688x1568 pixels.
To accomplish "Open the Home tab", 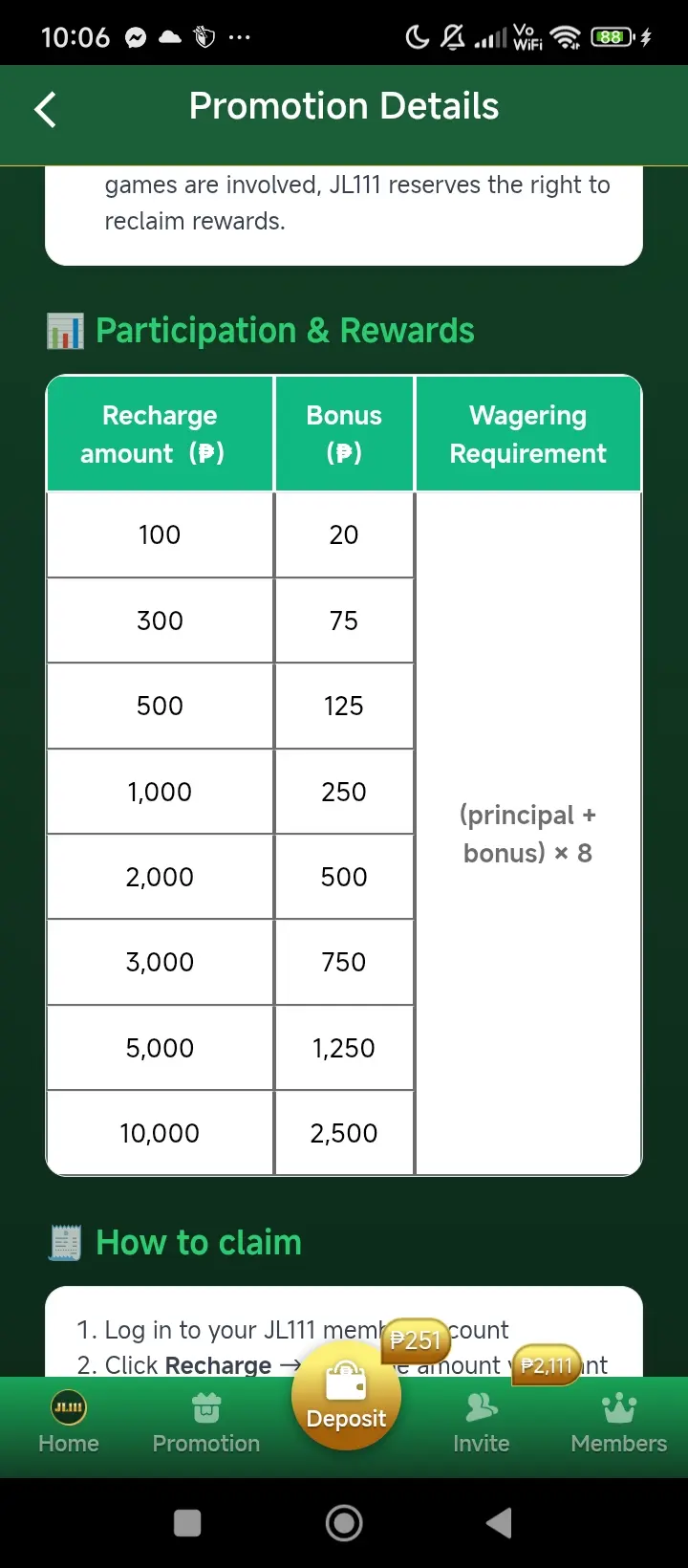I will 69,1423.
